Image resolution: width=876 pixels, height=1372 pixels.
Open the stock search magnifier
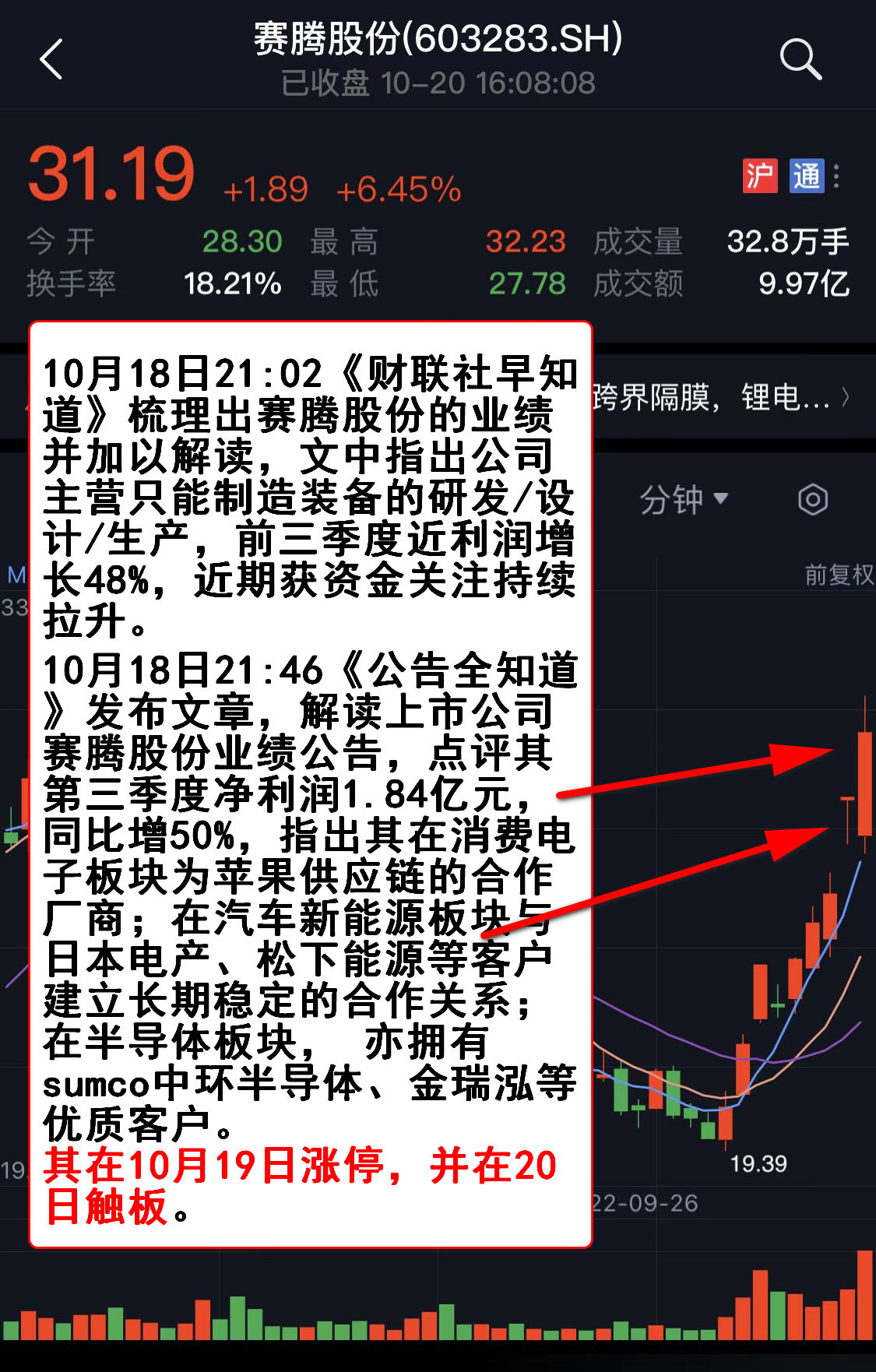click(x=800, y=59)
